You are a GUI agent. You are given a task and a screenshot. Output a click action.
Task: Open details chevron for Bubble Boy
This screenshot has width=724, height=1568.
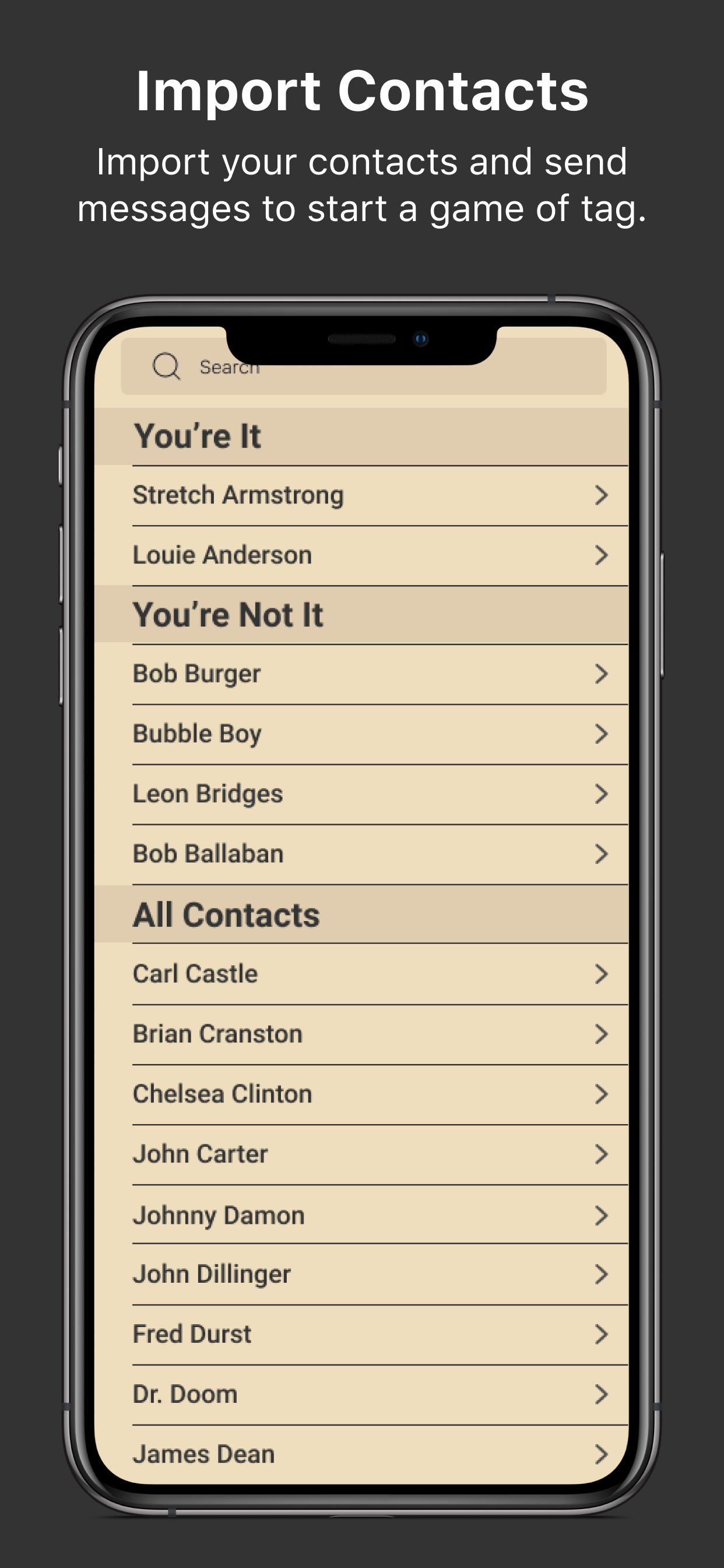(x=602, y=733)
